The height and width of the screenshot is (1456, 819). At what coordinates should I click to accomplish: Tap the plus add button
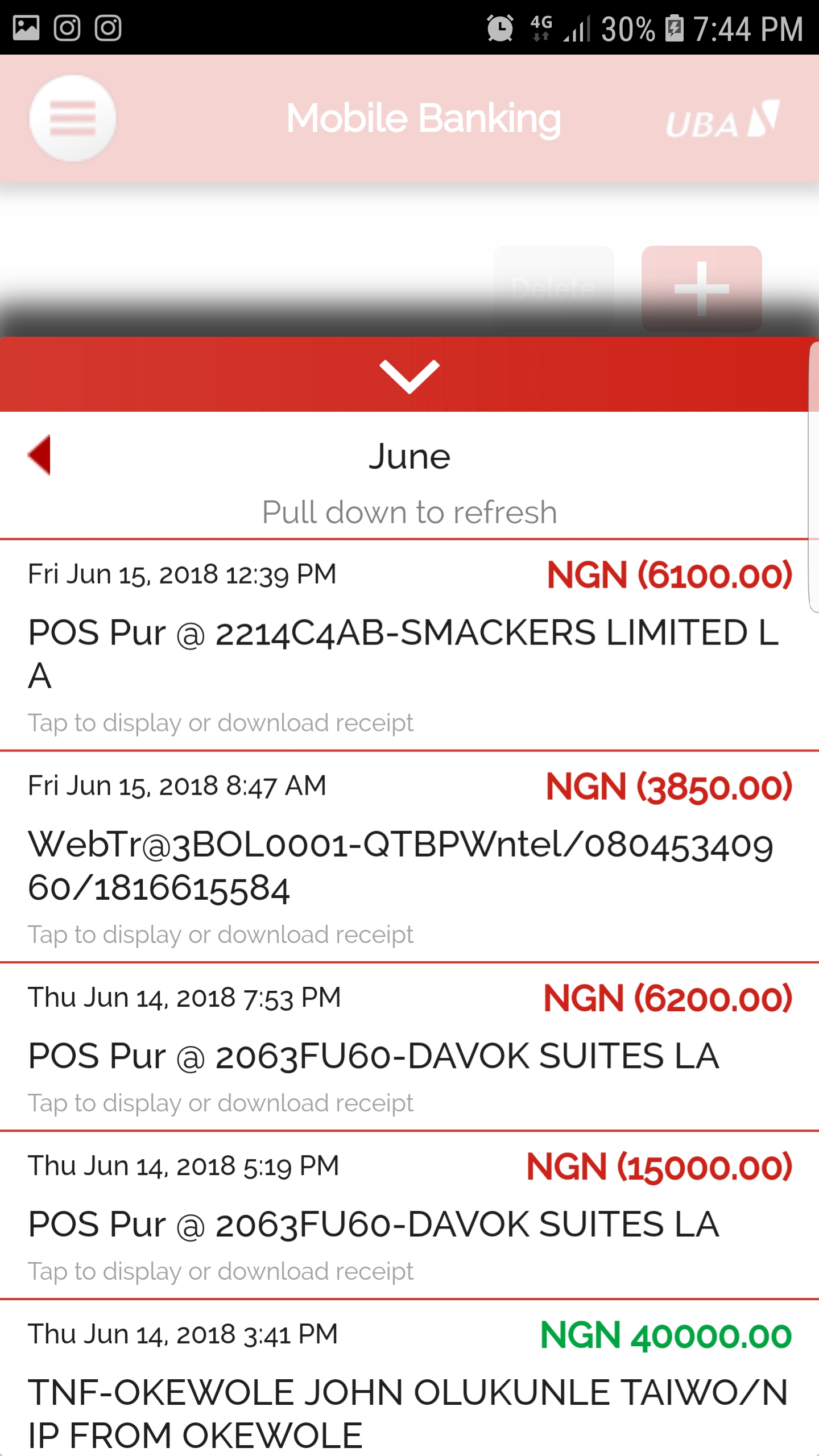click(701, 288)
